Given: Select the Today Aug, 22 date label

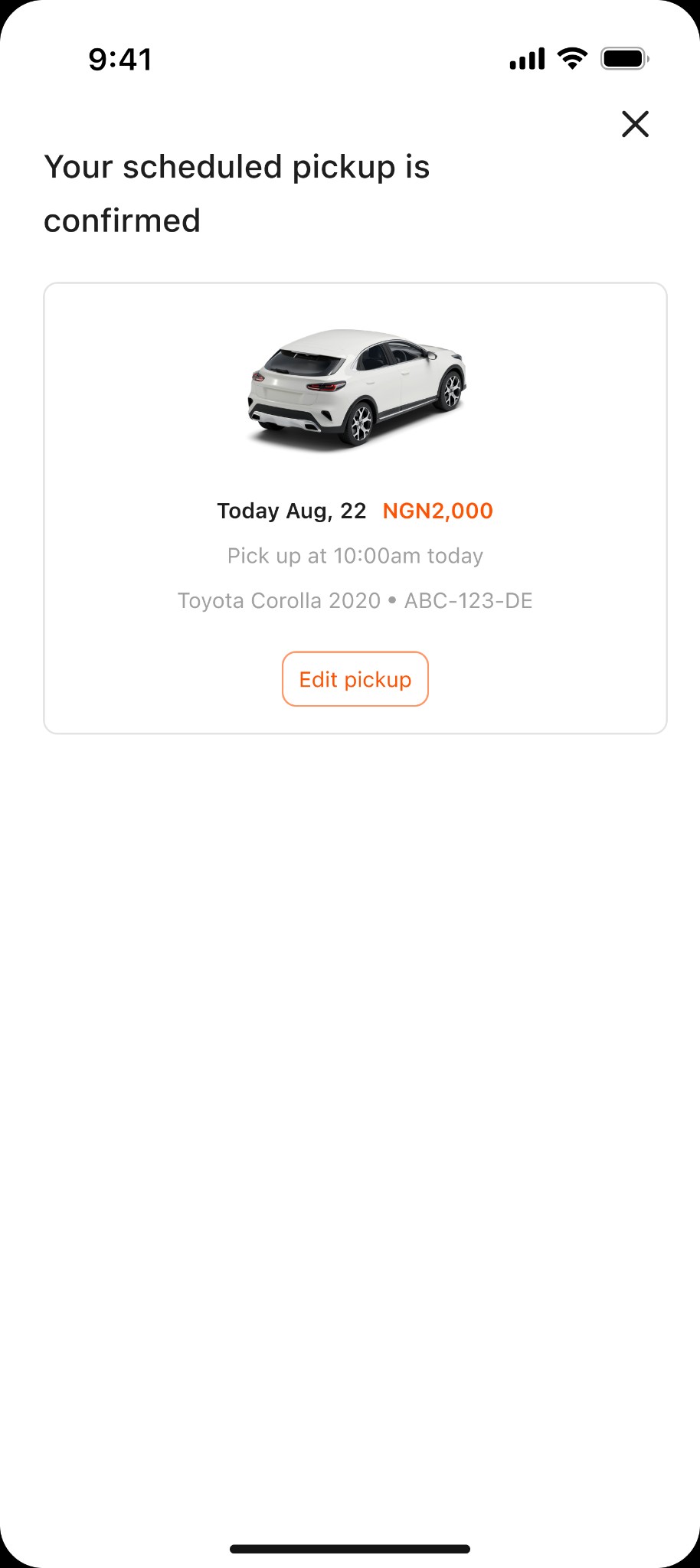Looking at the screenshot, I should pos(293,511).
